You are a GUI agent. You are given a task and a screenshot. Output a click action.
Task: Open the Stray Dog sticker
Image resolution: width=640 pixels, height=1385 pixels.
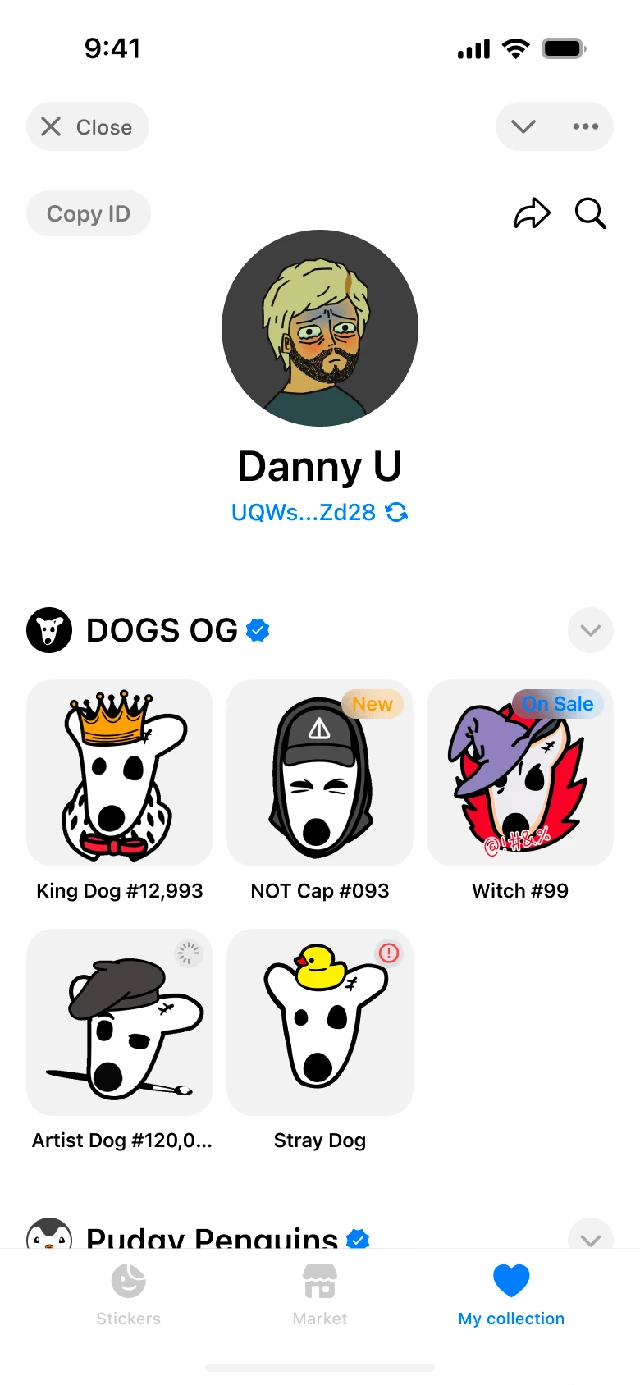click(x=319, y=1022)
